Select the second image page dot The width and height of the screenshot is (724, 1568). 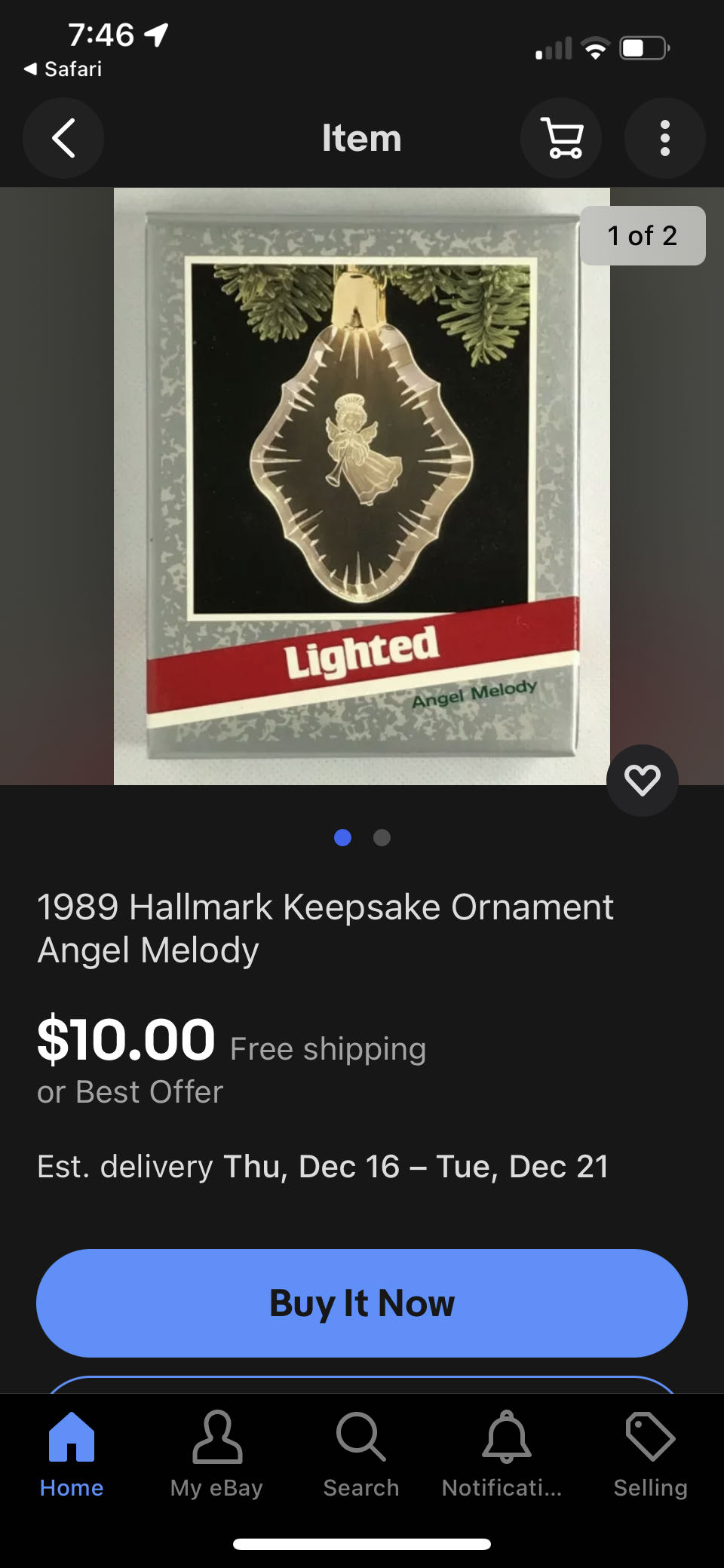point(382,837)
